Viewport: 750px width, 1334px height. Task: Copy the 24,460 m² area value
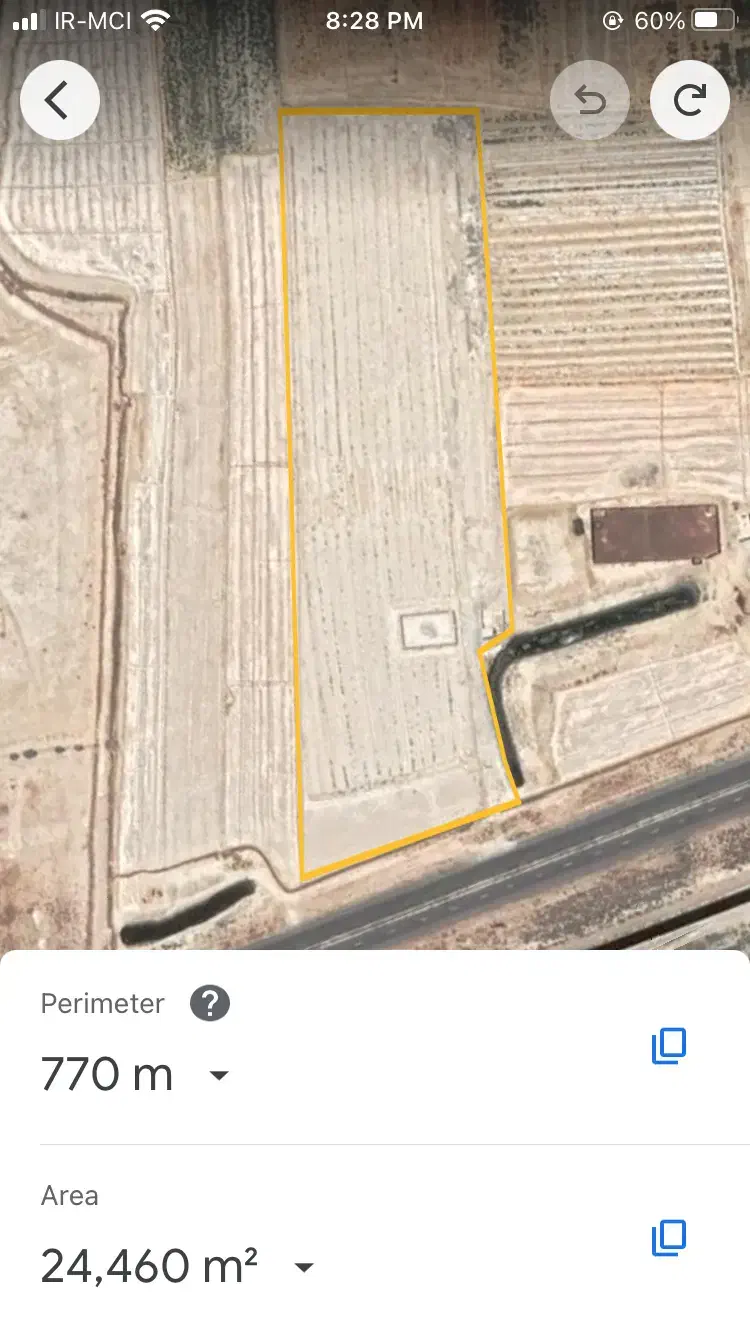pos(669,1238)
